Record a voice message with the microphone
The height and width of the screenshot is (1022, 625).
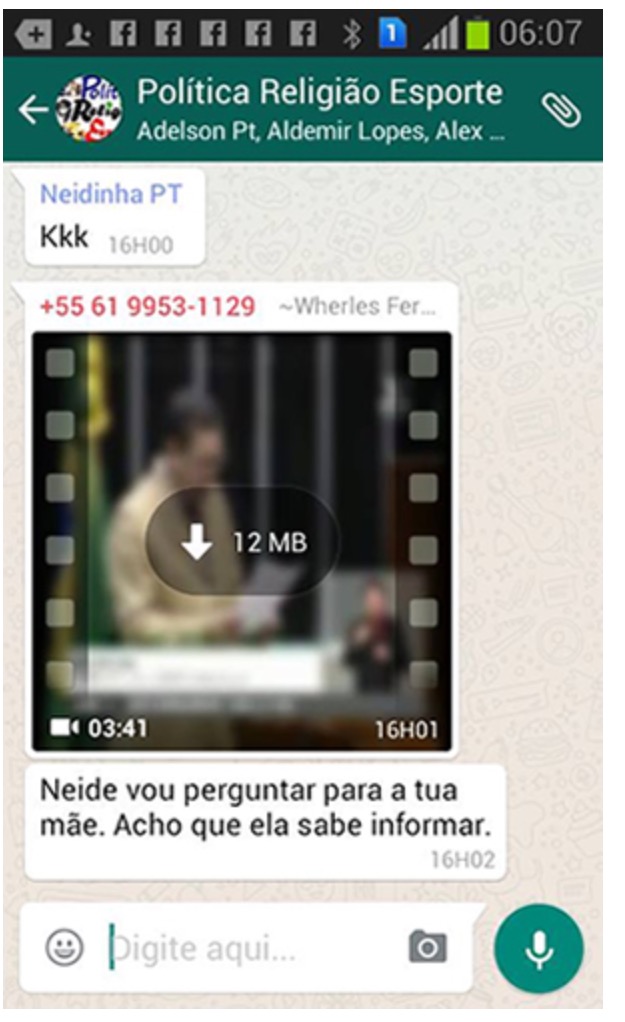coord(539,948)
